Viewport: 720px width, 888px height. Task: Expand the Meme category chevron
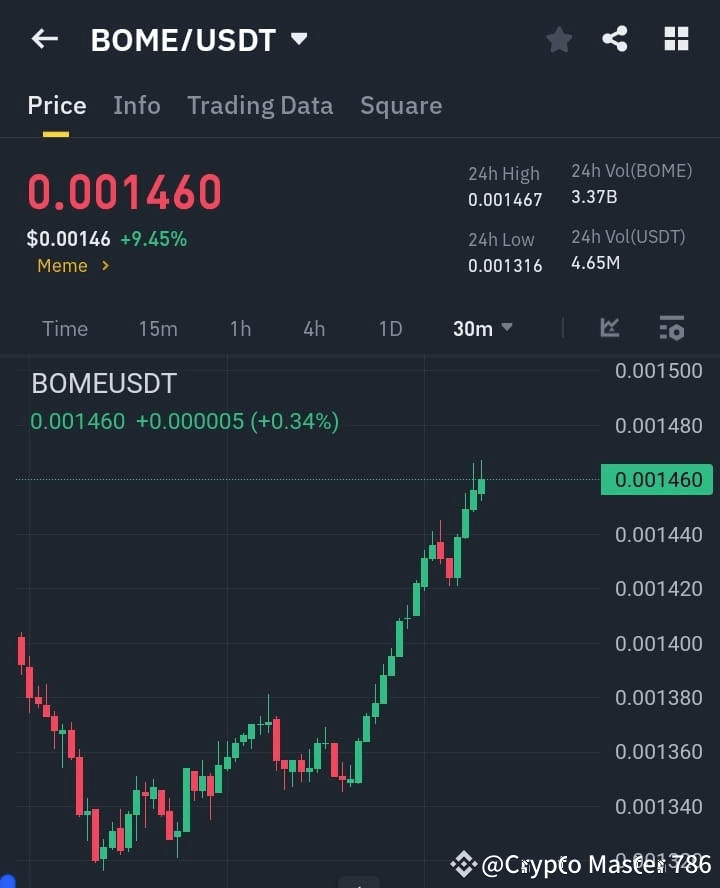click(x=104, y=266)
